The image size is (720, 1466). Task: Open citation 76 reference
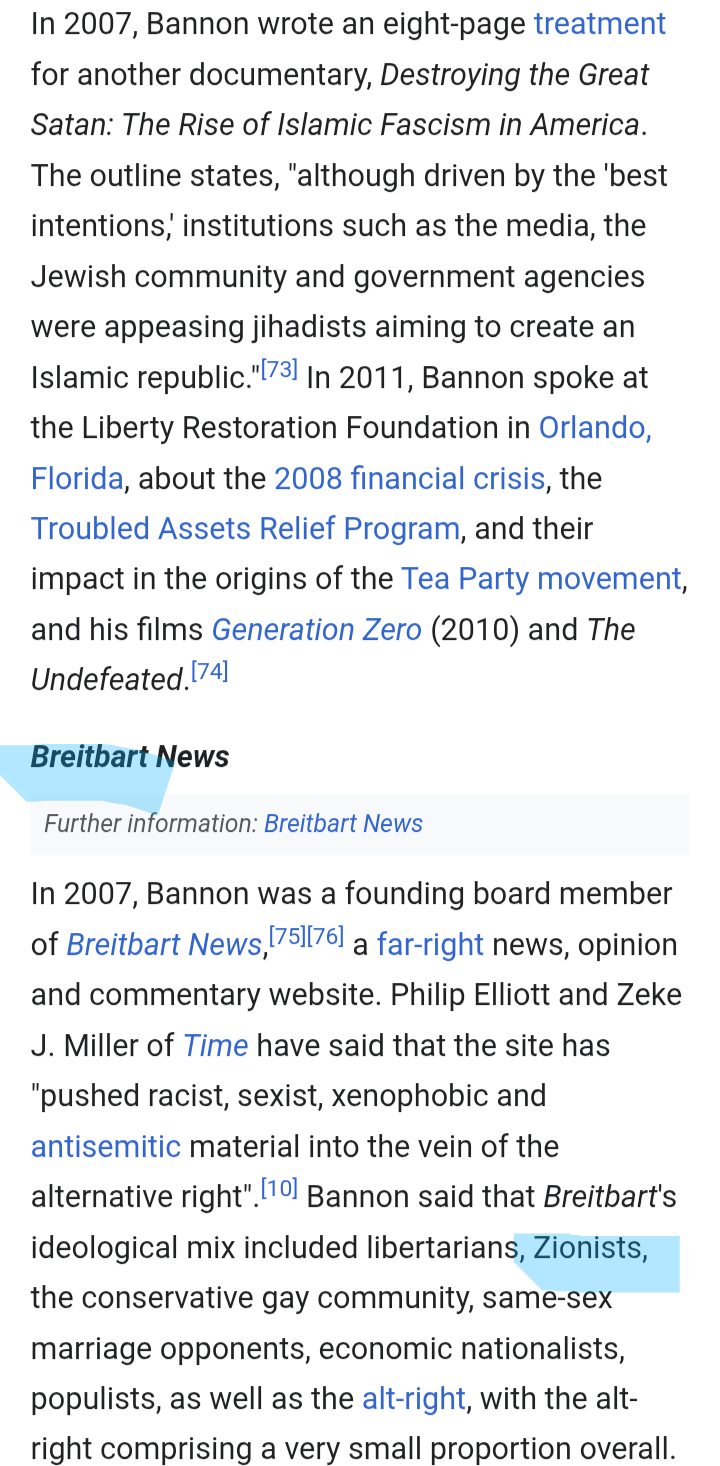(x=326, y=936)
